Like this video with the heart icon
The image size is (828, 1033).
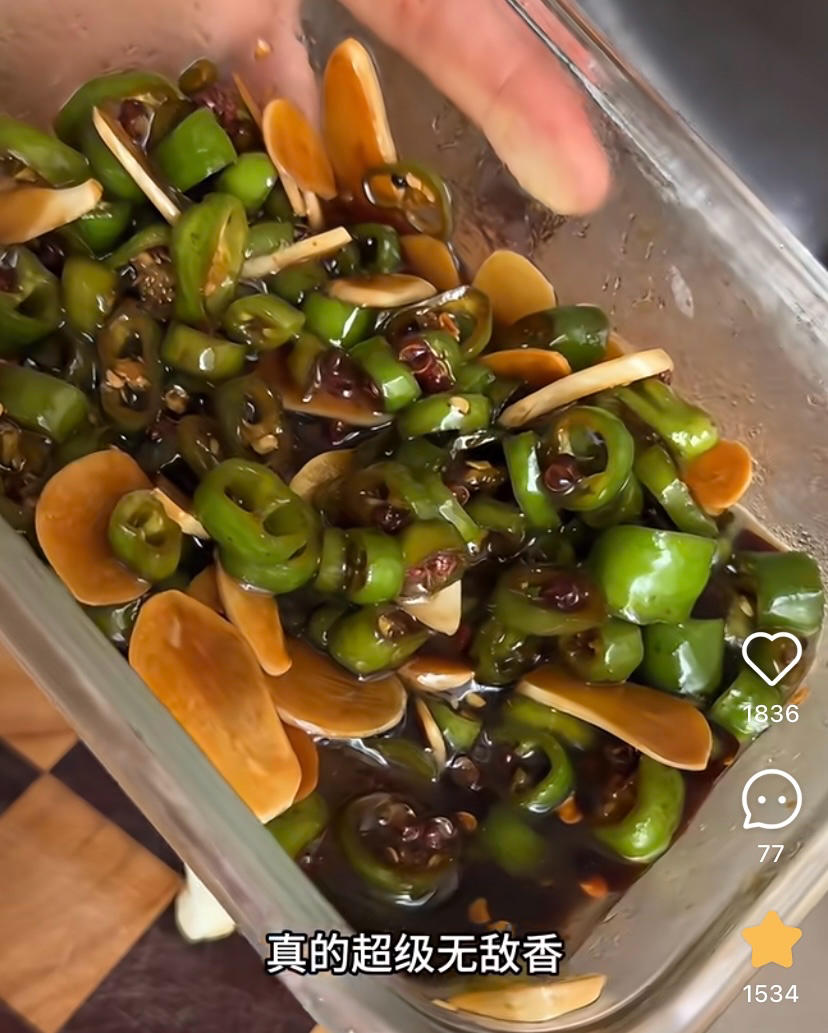coord(771,658)
